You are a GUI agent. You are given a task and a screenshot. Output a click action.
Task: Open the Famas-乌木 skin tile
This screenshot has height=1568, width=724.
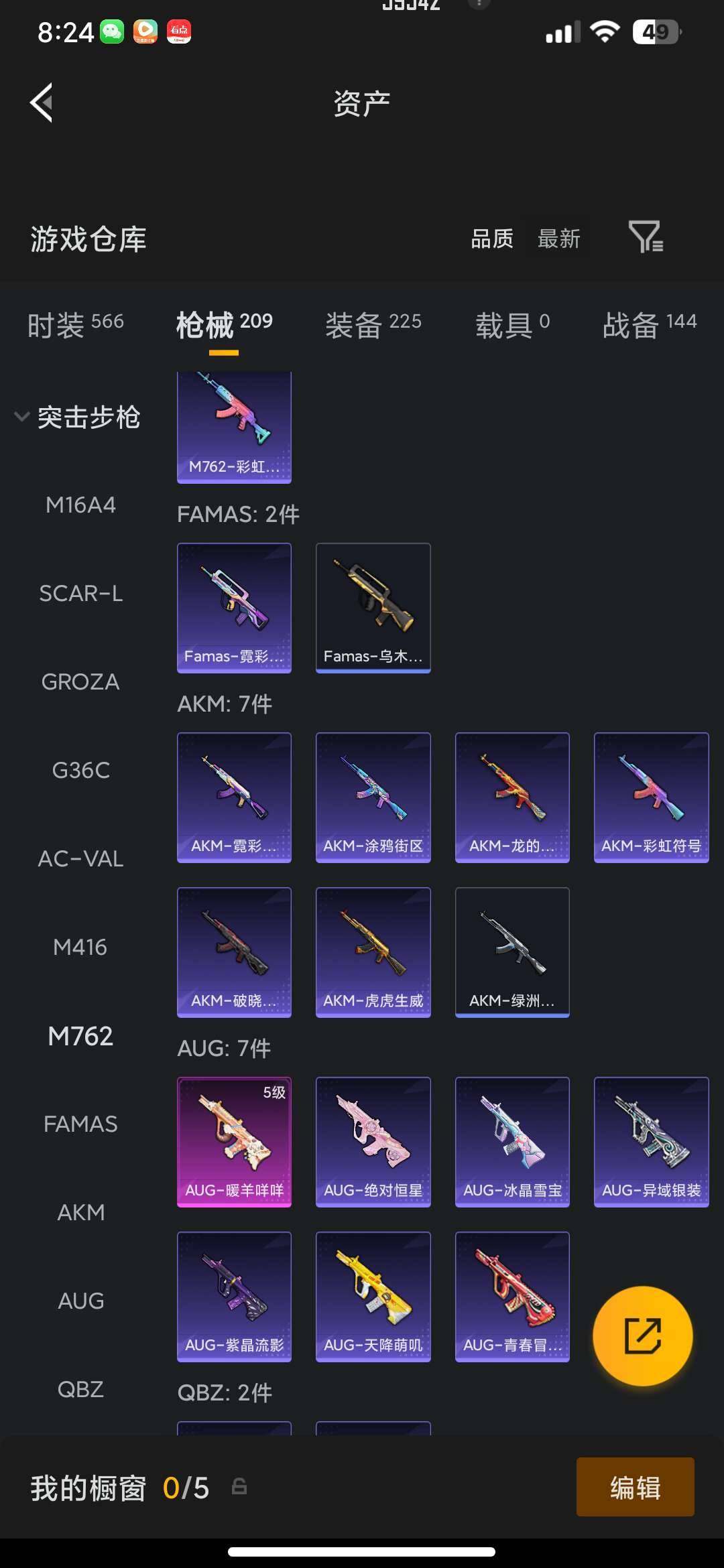(373, 607)
